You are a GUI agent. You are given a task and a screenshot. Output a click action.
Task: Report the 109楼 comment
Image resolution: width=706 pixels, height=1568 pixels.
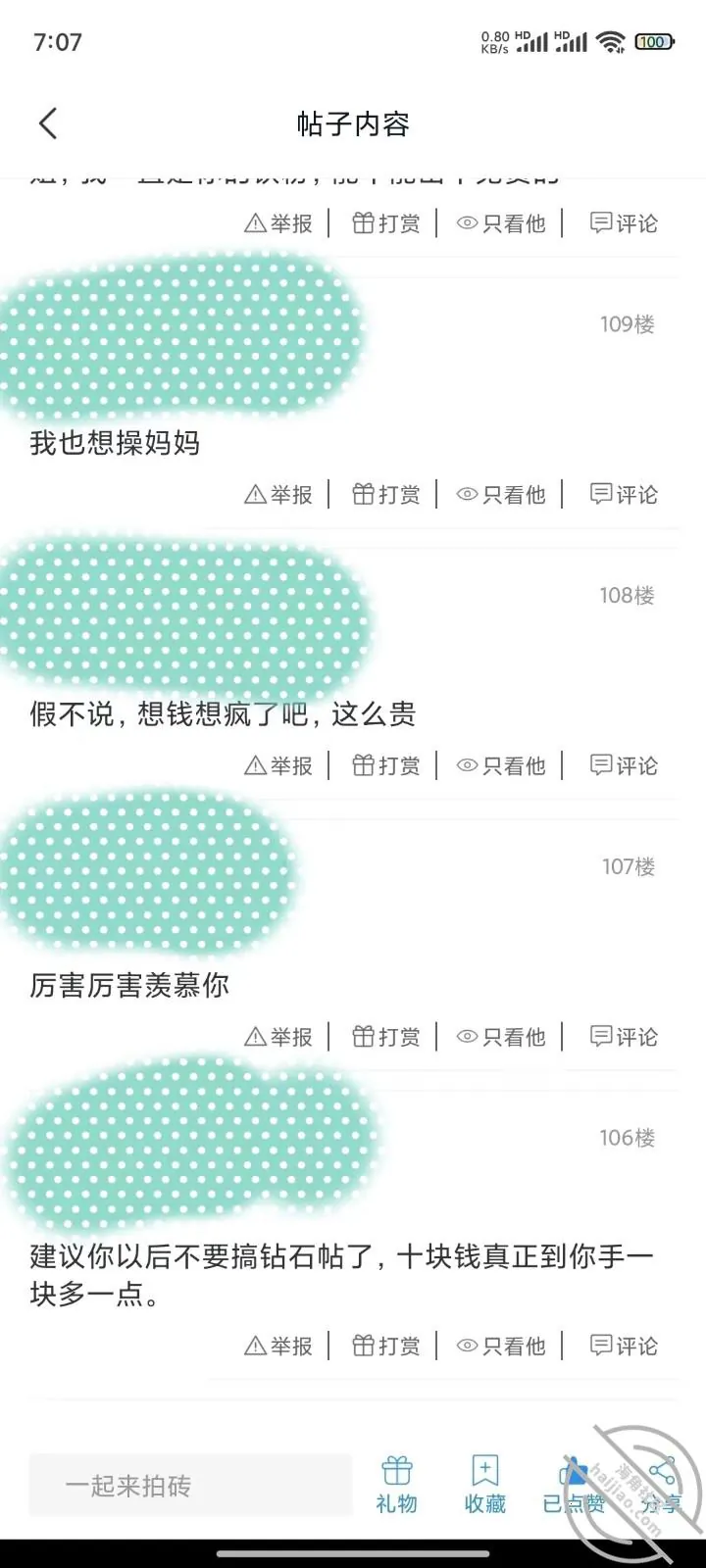pos(278,495)
